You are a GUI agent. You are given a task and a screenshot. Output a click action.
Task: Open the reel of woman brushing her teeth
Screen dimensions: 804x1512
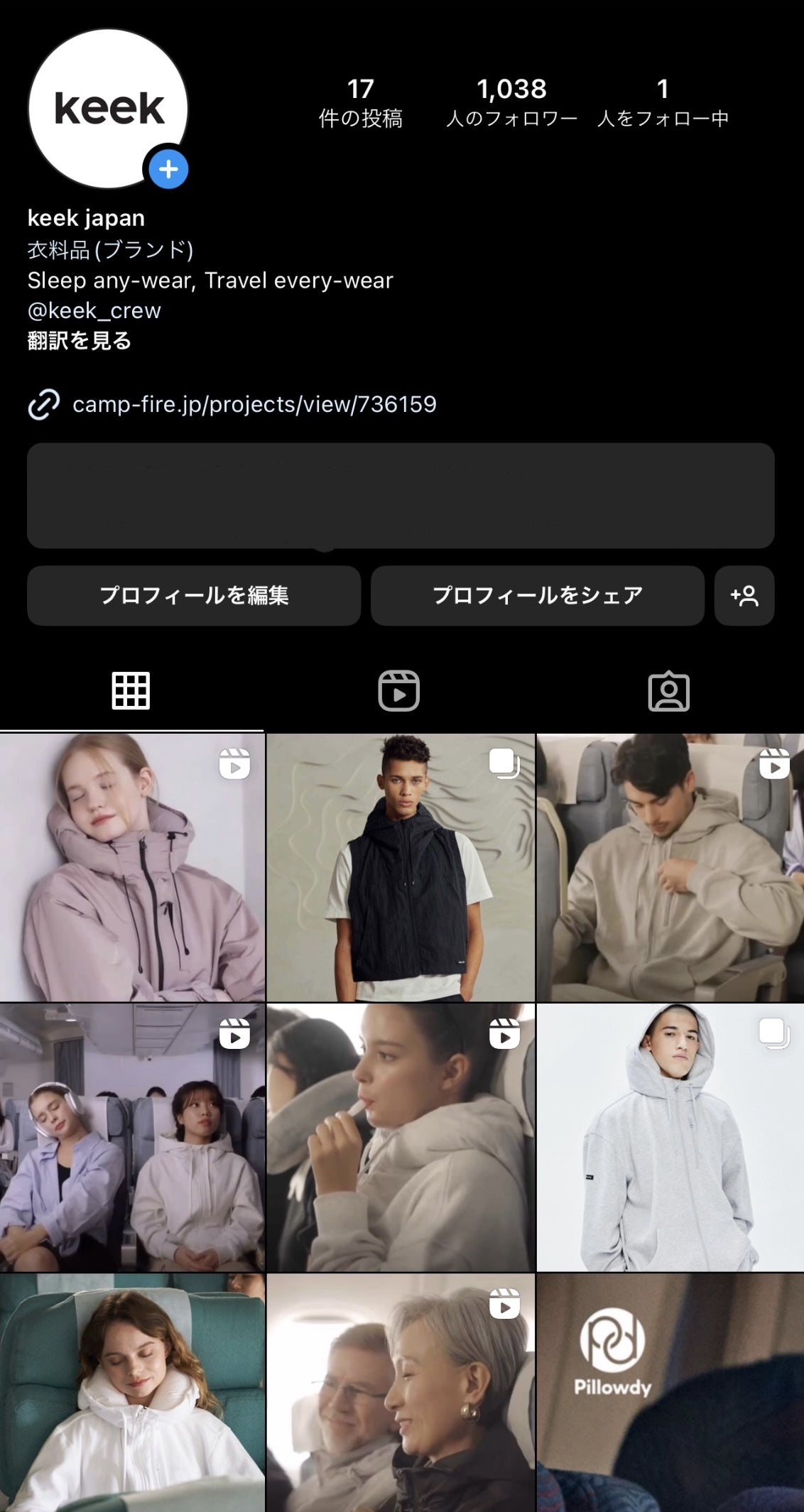click(401, 1137)
